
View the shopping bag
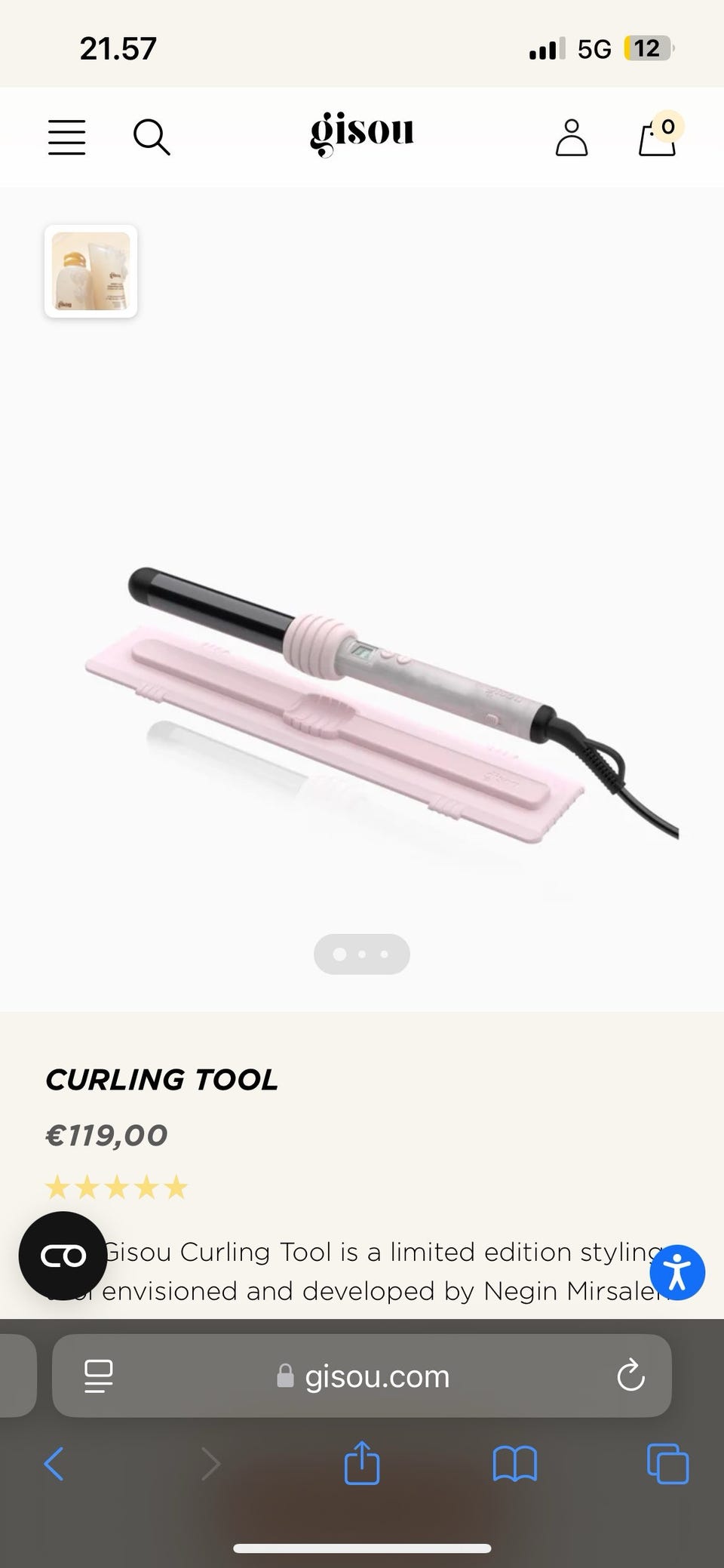(658, 136)
